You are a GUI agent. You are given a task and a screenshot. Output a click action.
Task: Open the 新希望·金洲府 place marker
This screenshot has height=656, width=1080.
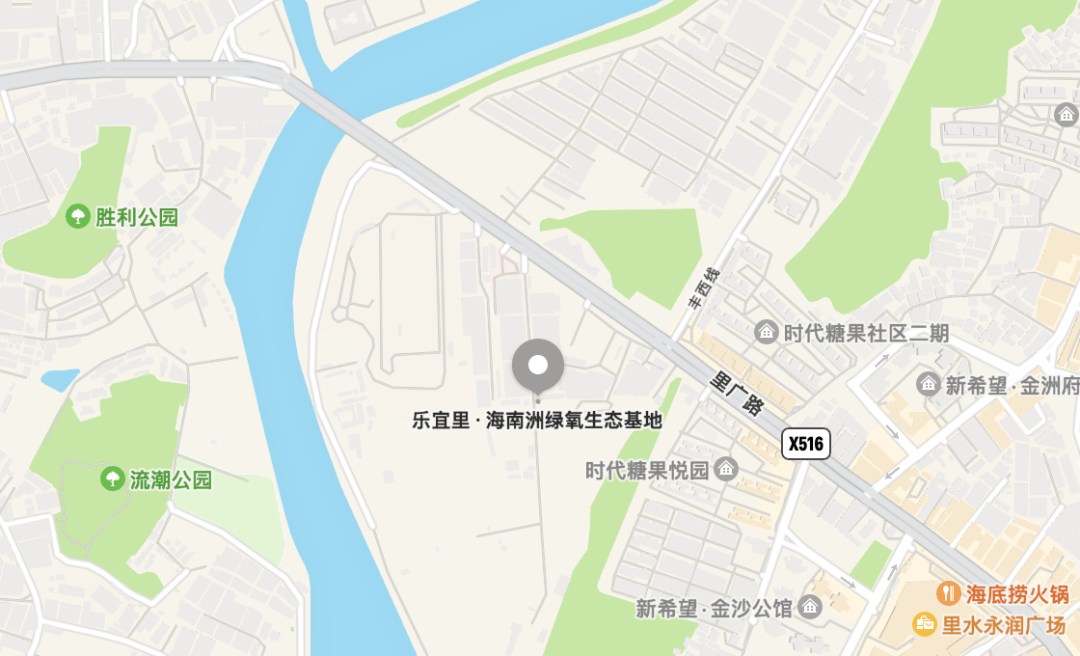tap(929, 384)
